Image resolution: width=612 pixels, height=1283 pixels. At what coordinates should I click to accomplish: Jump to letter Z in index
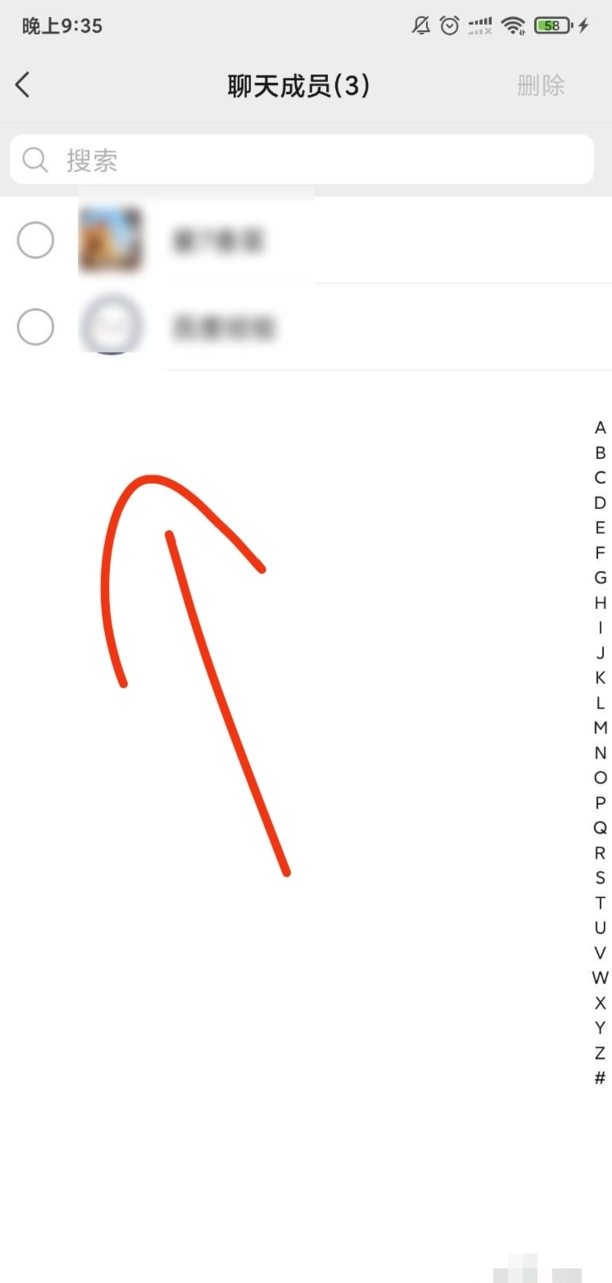click(x=600, y=1053)
